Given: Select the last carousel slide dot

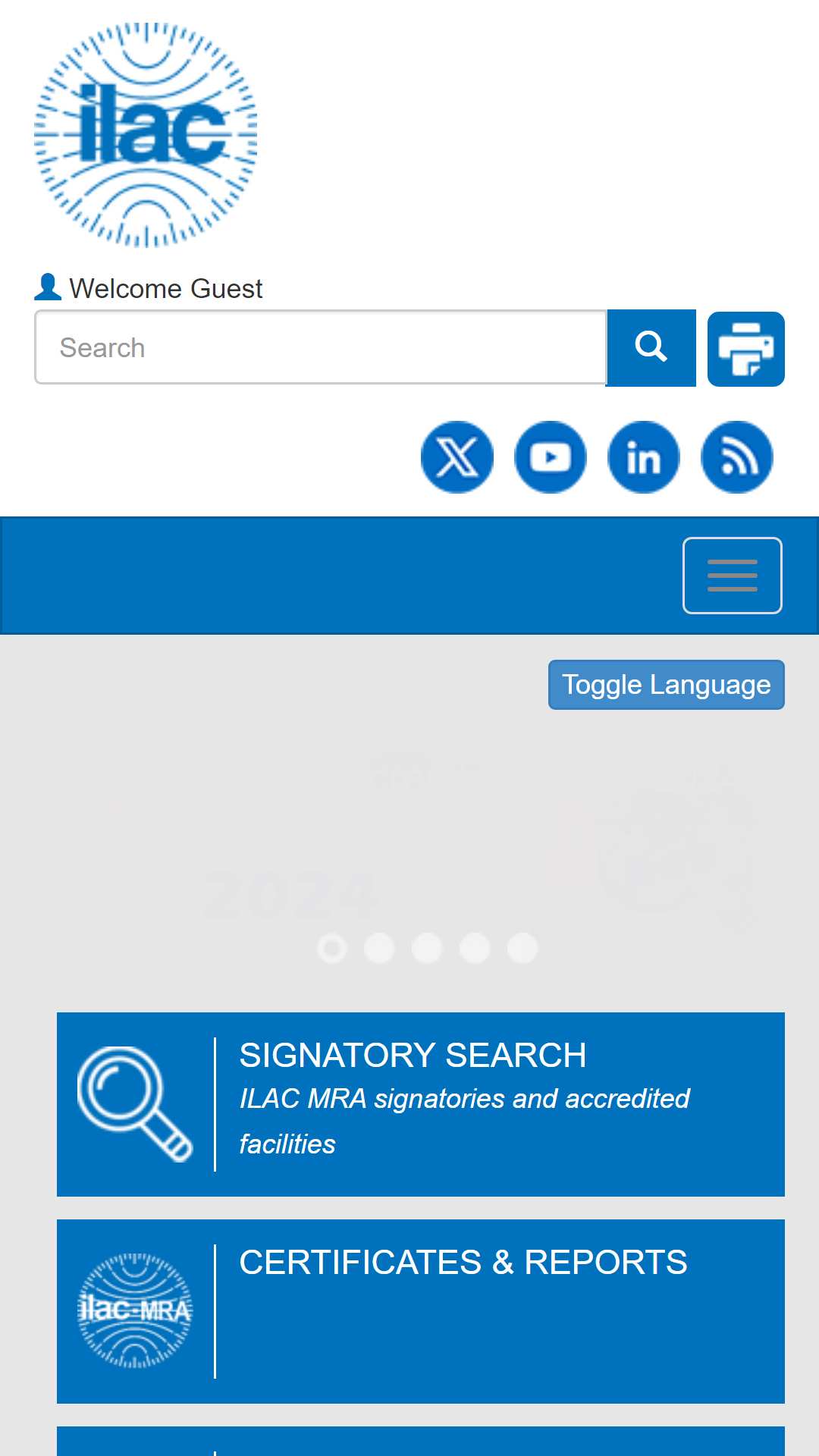Looking at the screenshot, I should [x=522, y=948].
